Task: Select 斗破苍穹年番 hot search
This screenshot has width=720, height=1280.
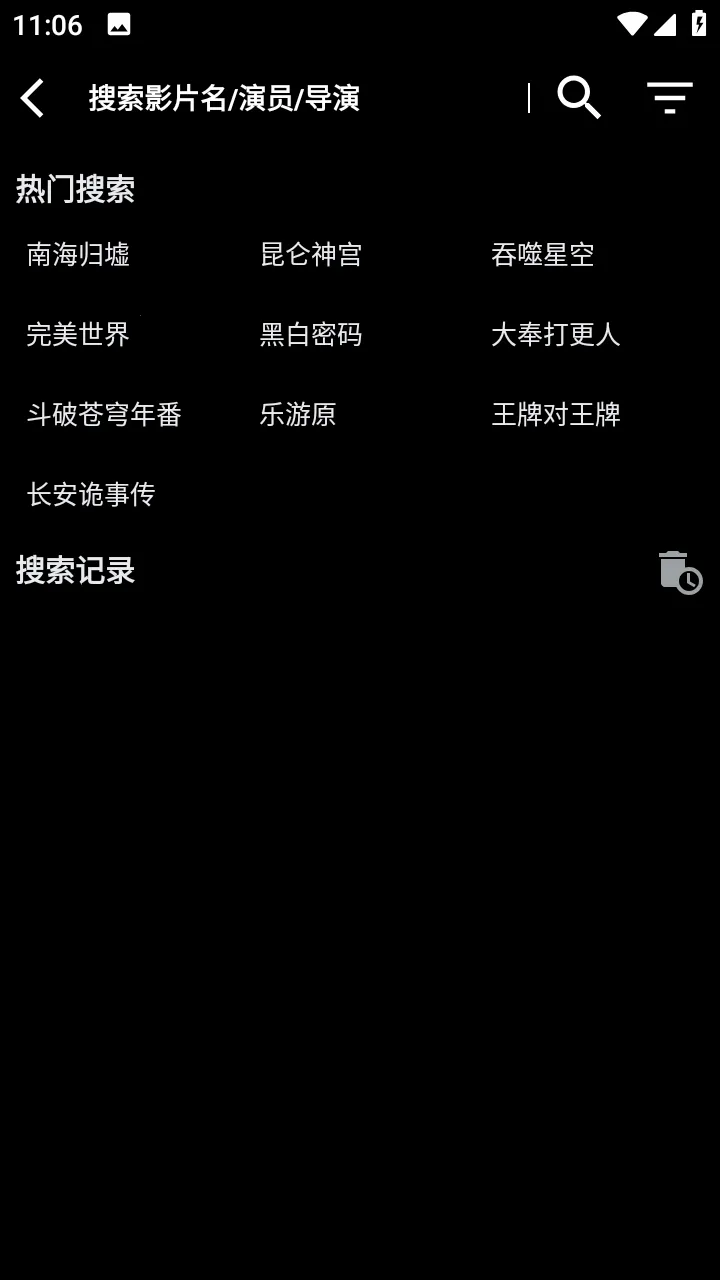Action: pyautogui.click(x=104, y=415)
